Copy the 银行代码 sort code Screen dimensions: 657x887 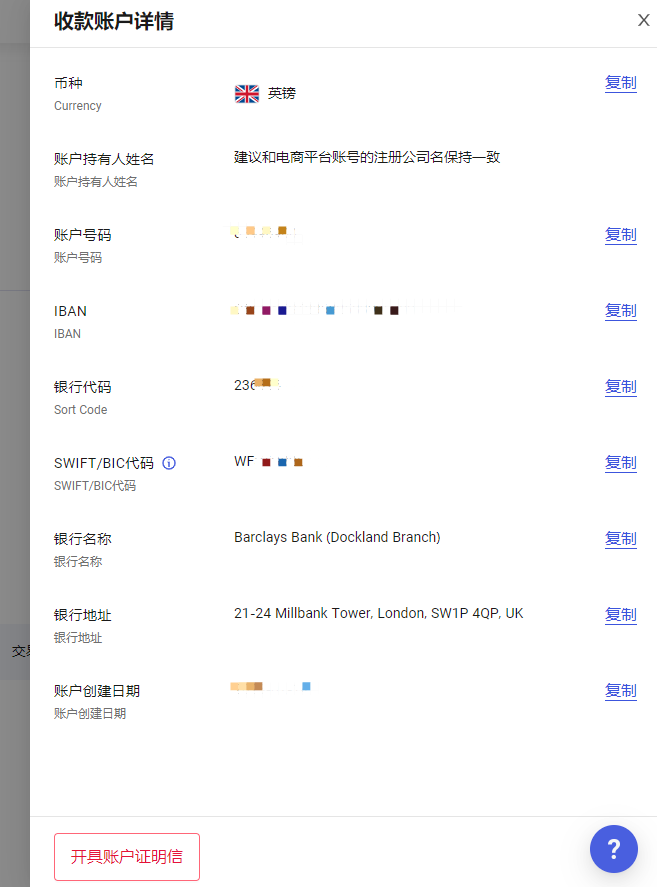point(620,387)
